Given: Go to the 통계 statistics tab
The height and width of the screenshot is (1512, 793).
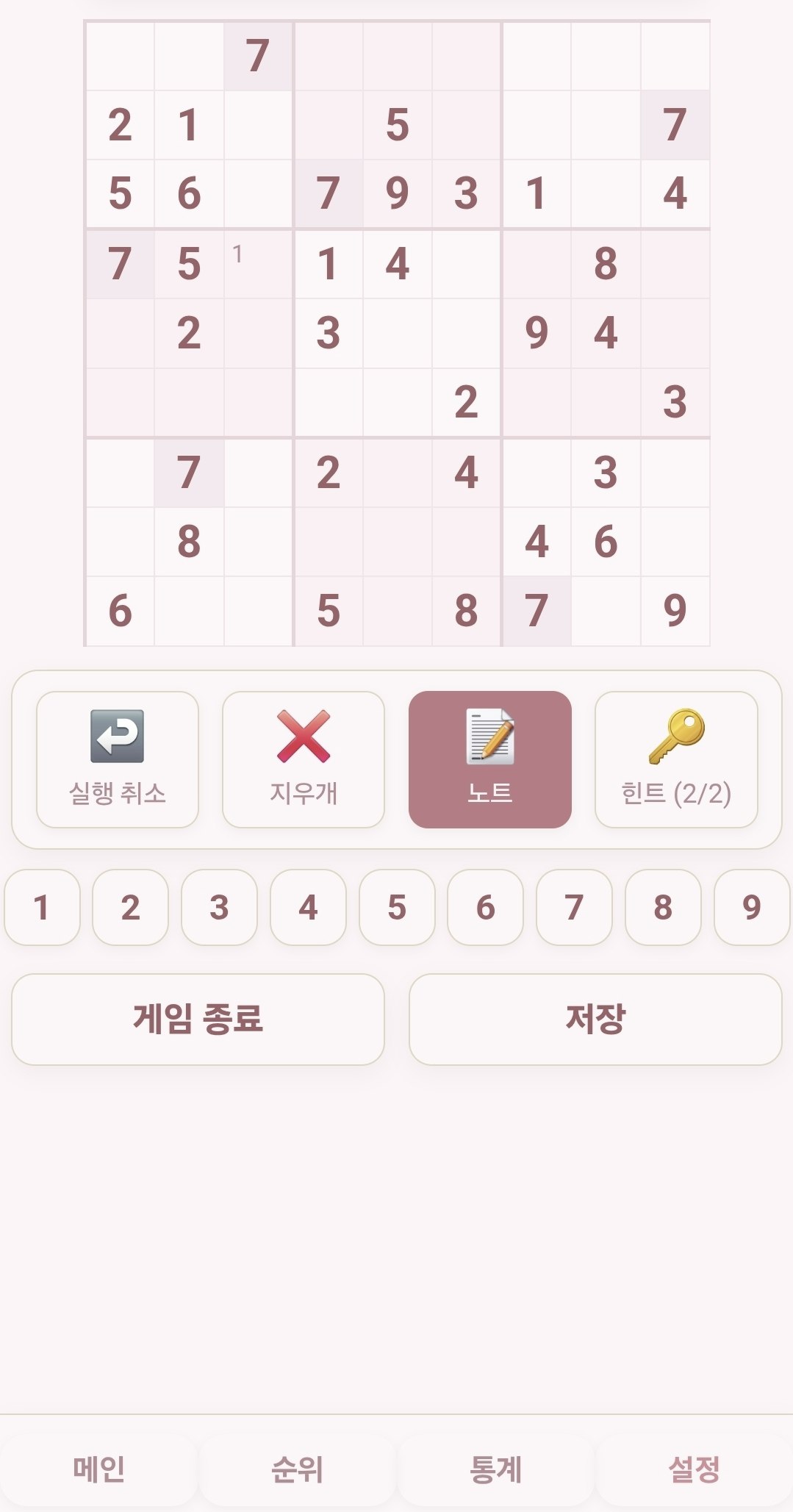Looking at the screenshot, I should (495, 1469).
